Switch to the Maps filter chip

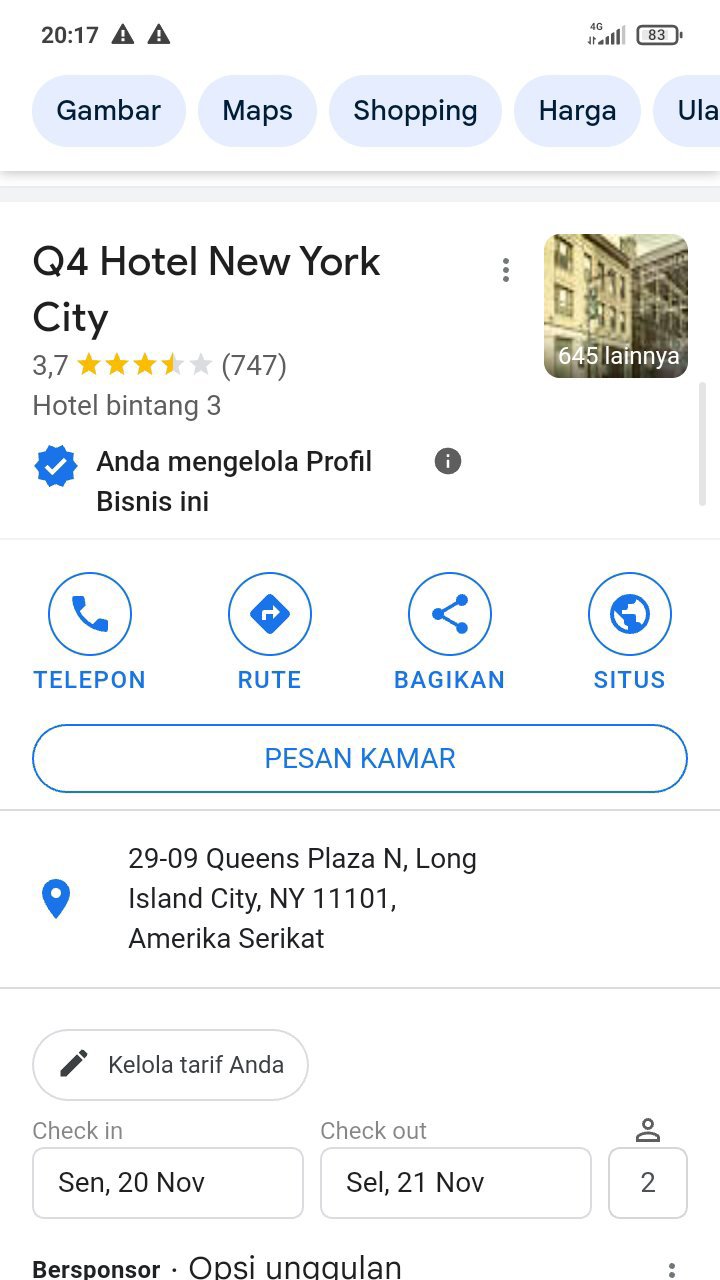[257, 110]
